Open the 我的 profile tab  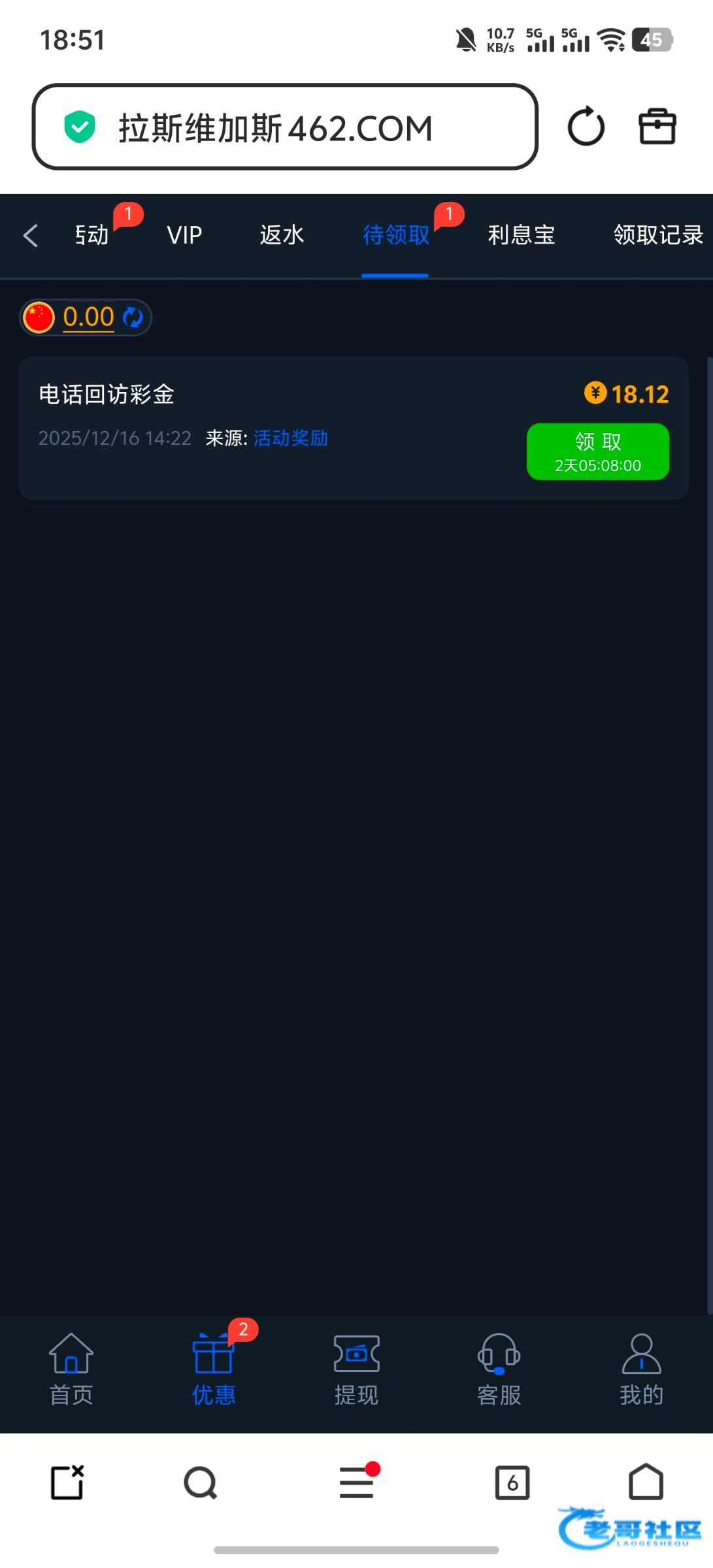tap(641, 1369)
